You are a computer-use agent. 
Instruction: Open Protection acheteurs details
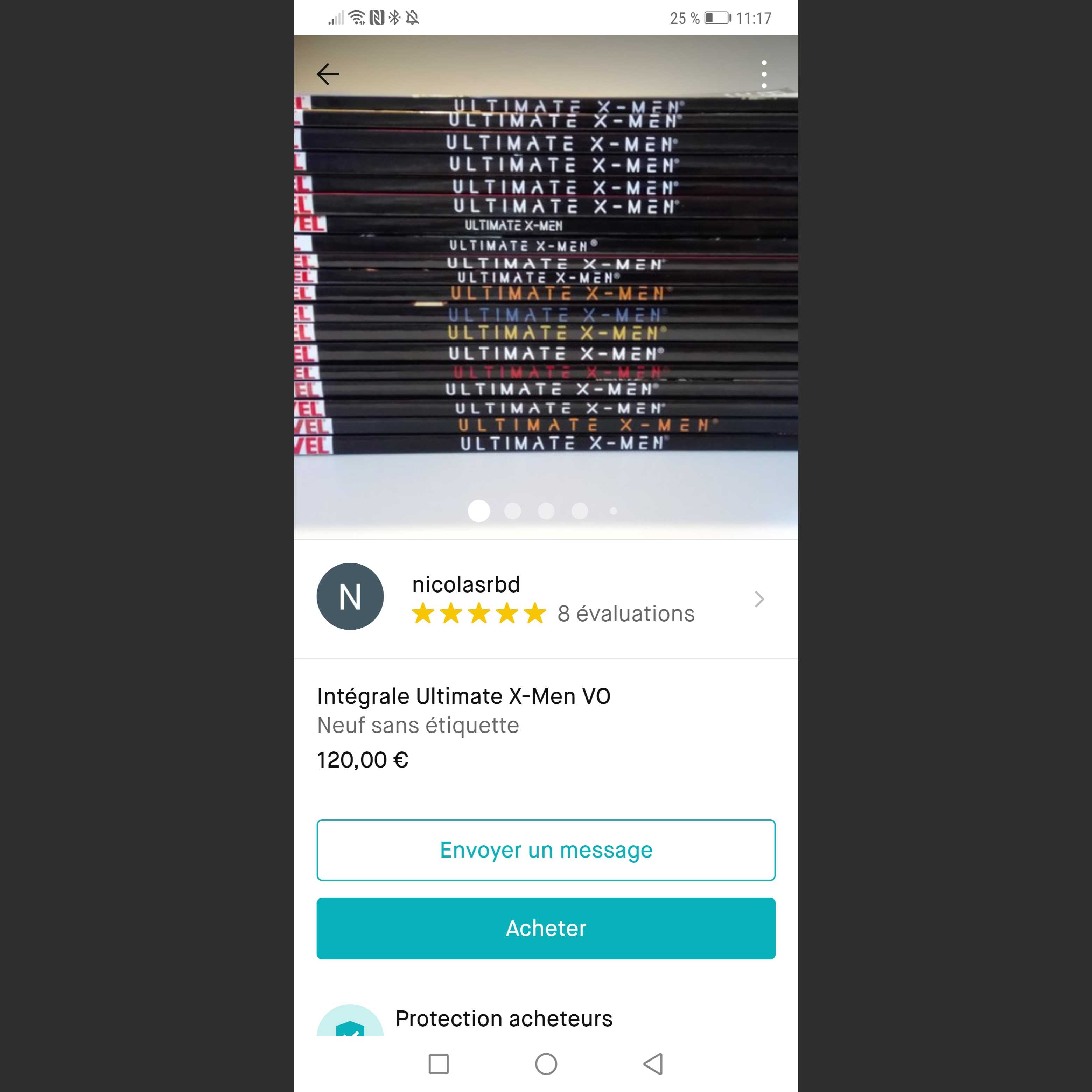503,1018
